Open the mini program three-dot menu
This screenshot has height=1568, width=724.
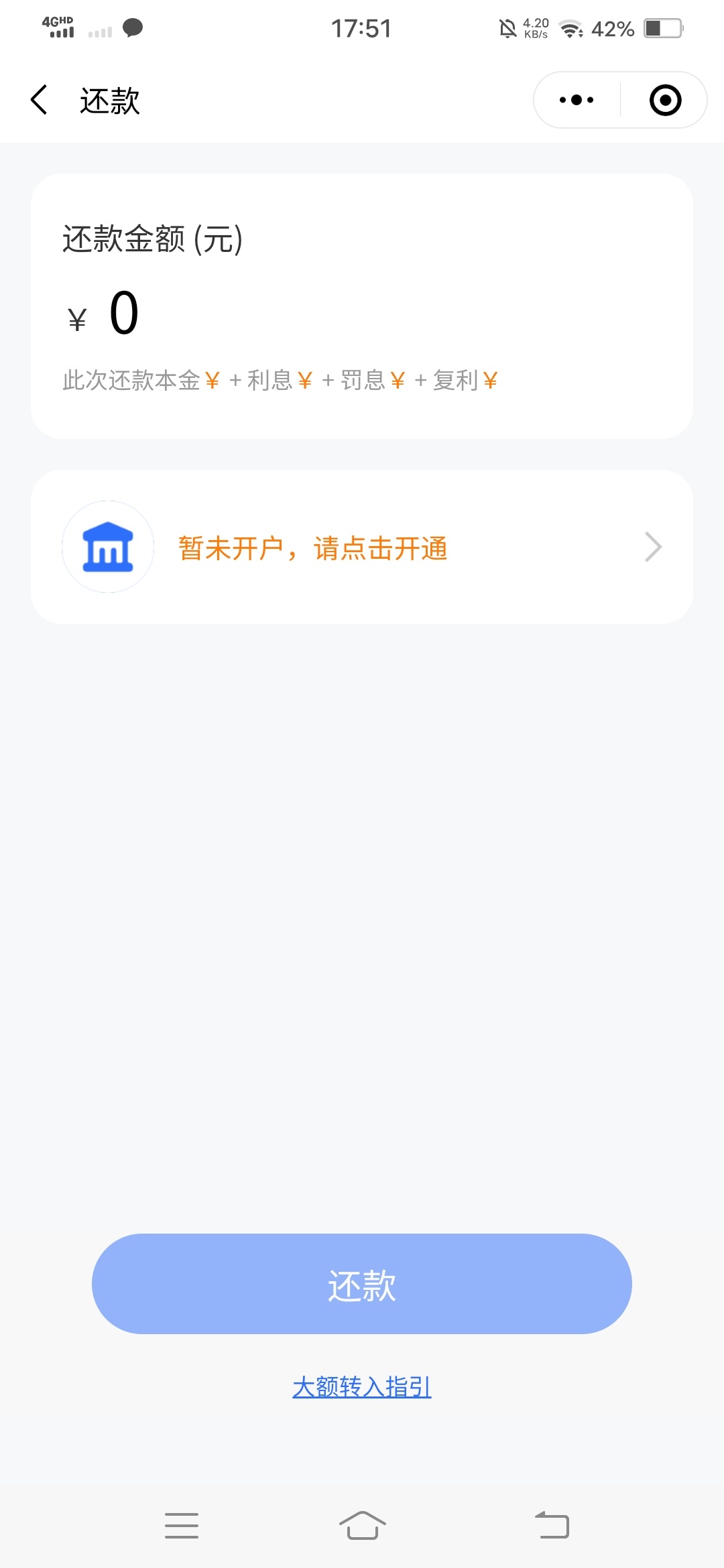(x=577, y=100)
